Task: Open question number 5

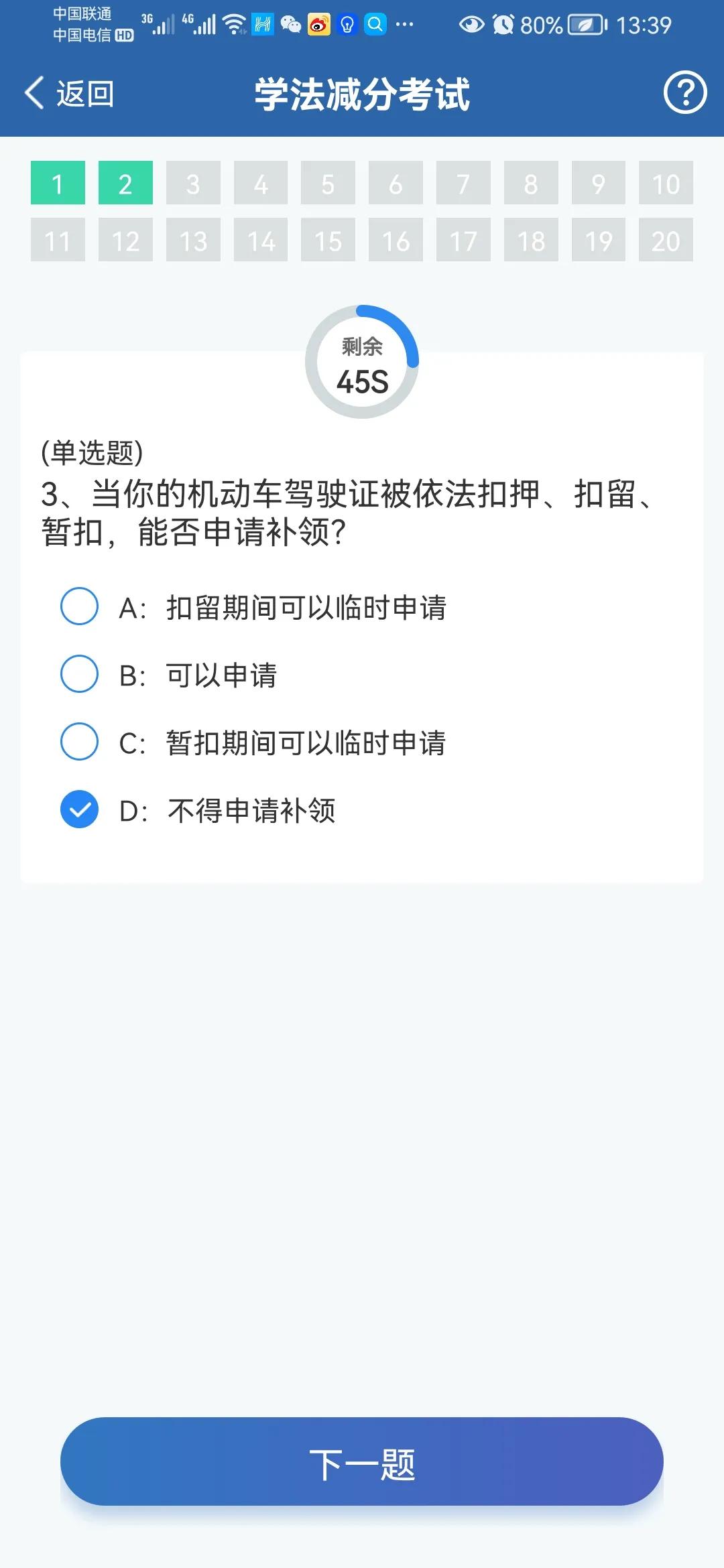Action: (328, 183)
